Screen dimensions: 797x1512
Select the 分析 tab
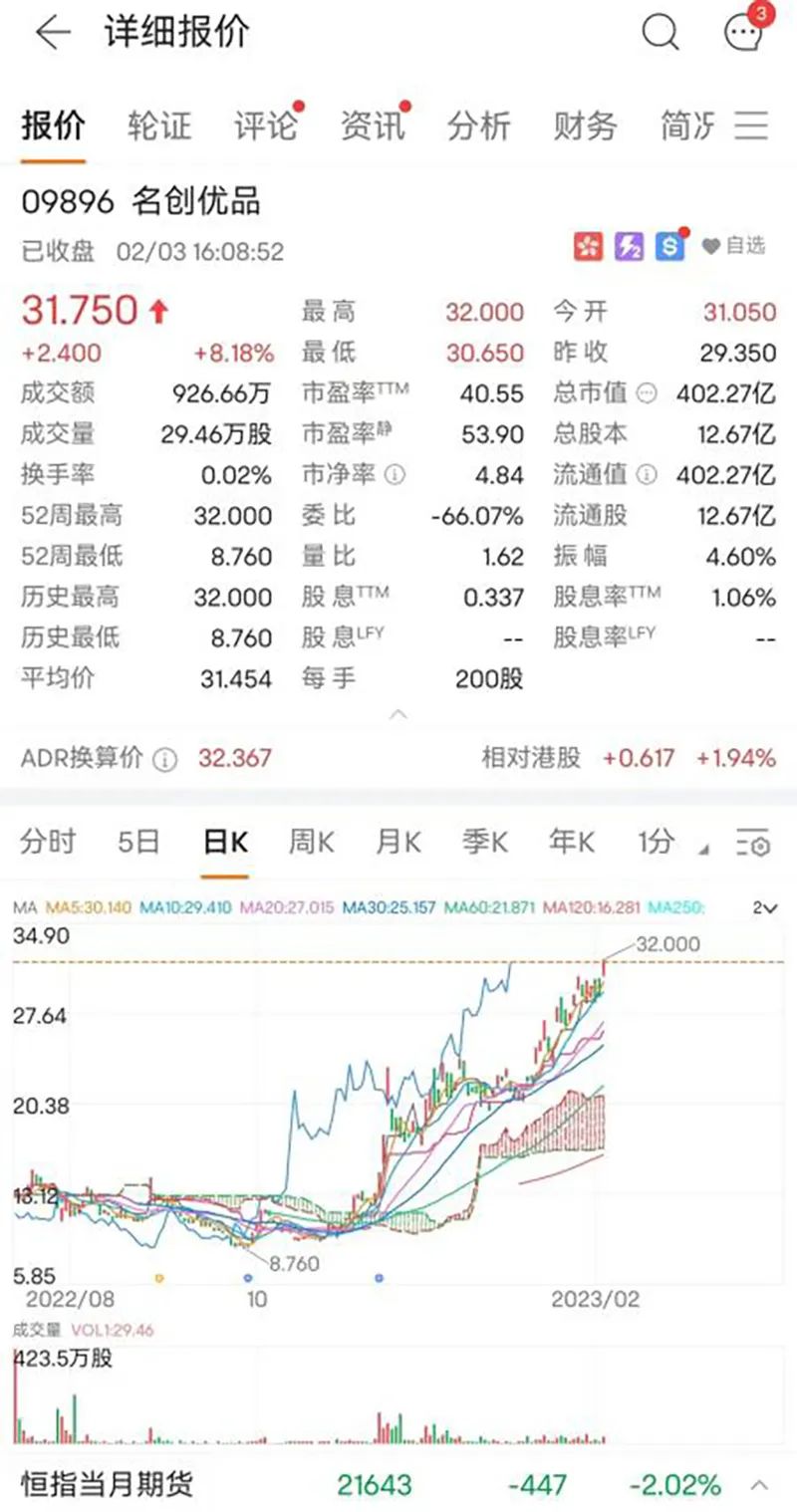point(478,126)
